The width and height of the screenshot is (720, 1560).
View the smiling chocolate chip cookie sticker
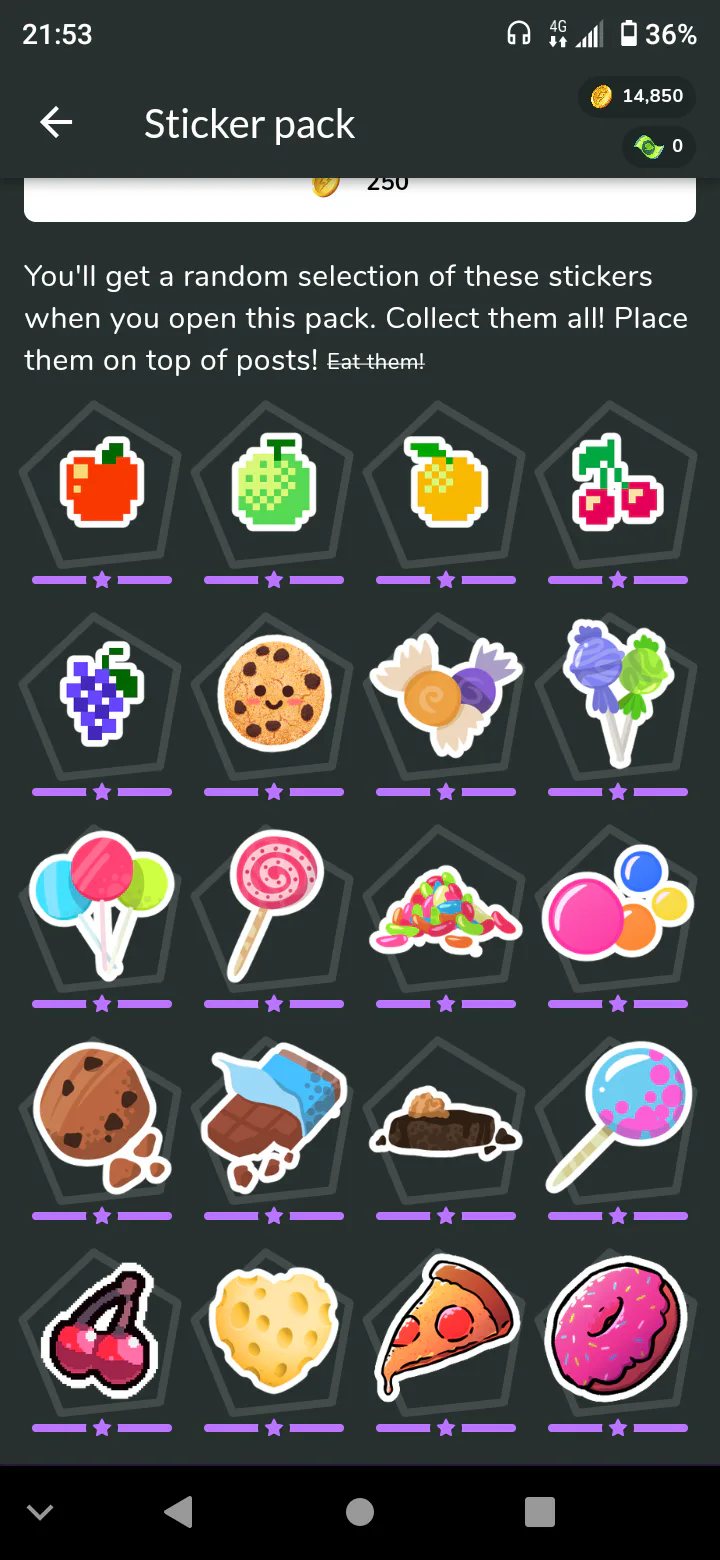coord(274,693)
